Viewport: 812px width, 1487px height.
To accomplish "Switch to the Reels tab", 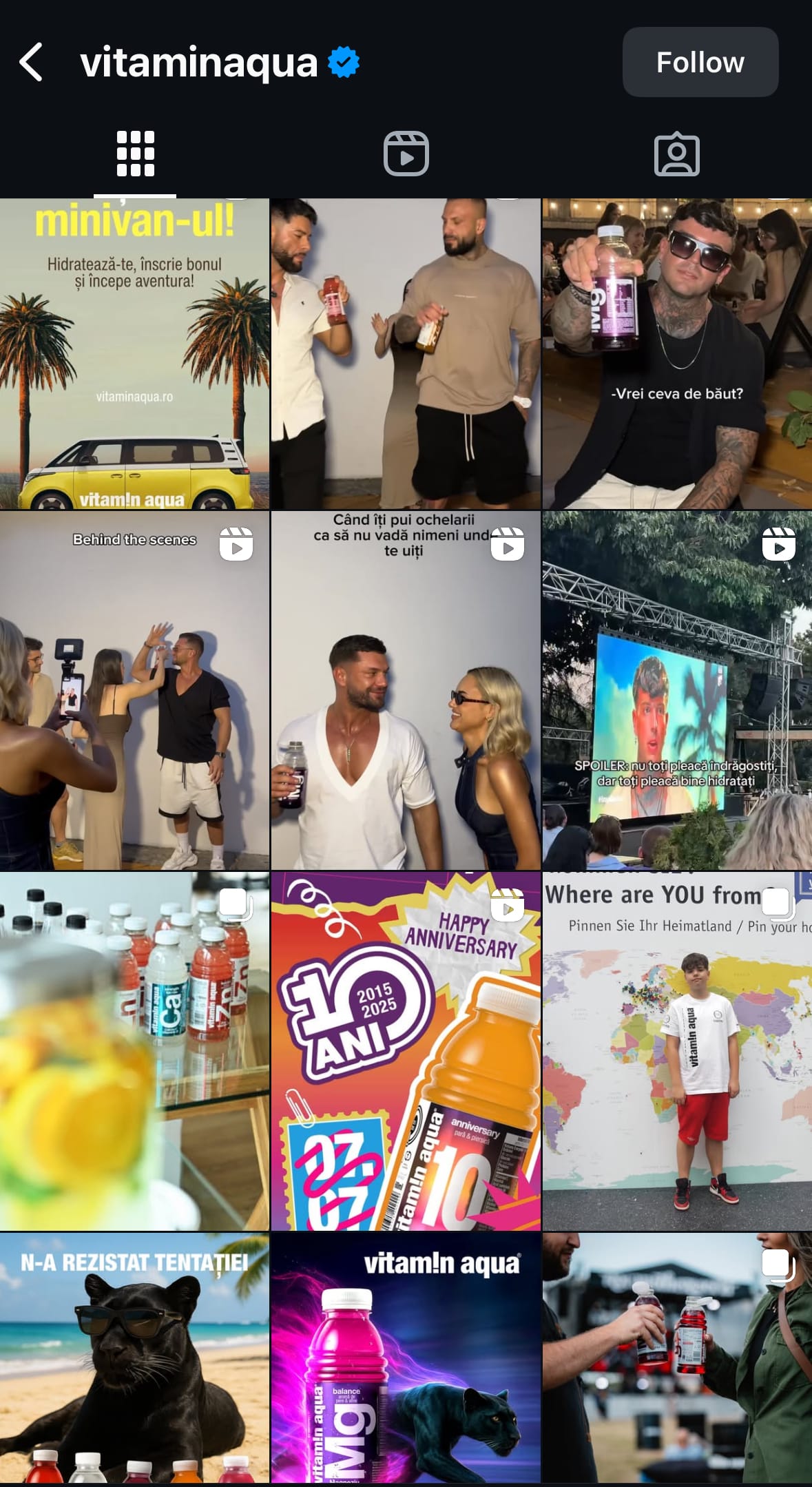I will (x=406, y=154).
